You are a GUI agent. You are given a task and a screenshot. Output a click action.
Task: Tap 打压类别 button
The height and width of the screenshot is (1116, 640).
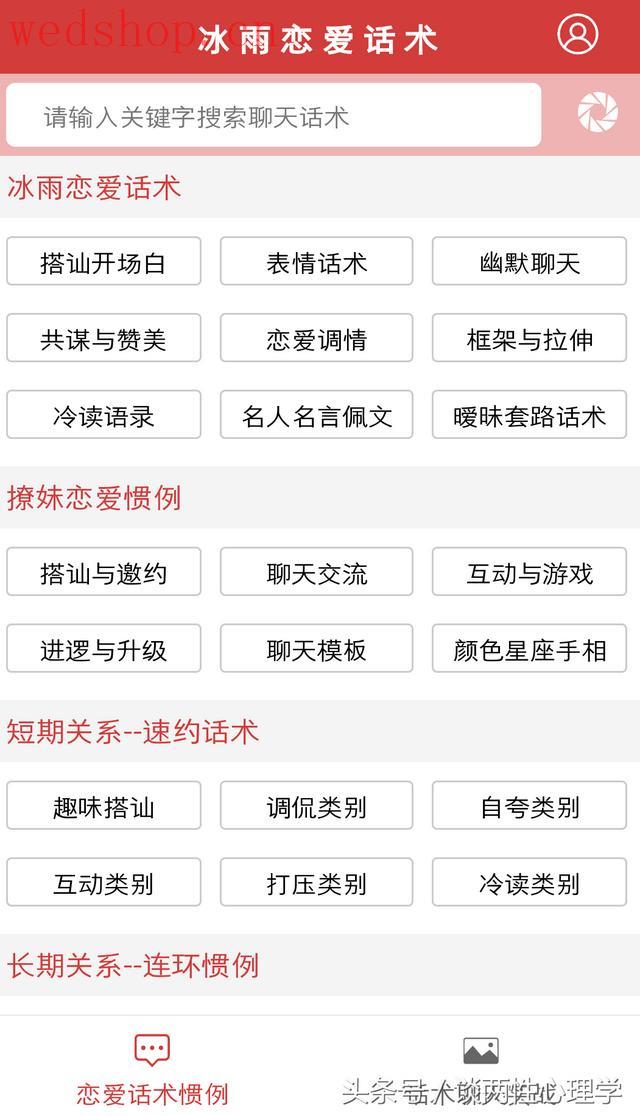tap(316, 883)
